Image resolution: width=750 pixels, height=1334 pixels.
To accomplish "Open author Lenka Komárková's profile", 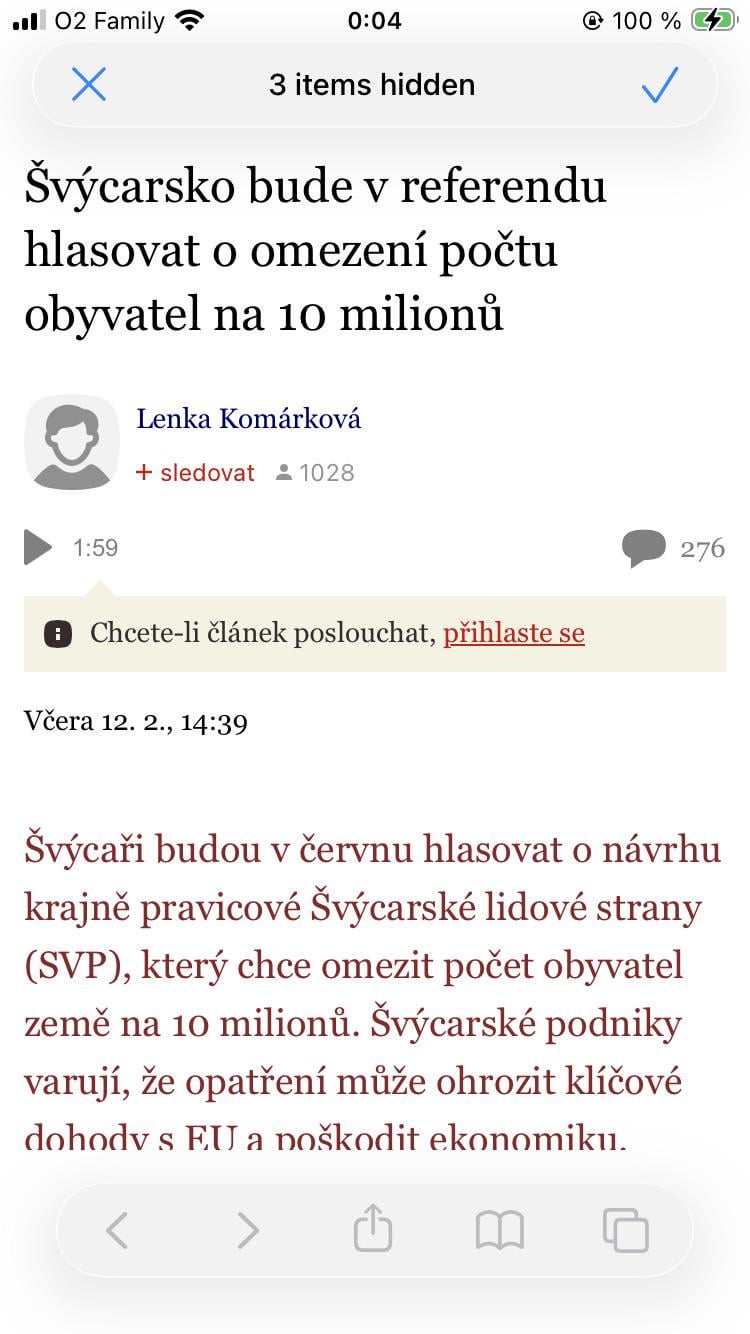I will [249, 418].
